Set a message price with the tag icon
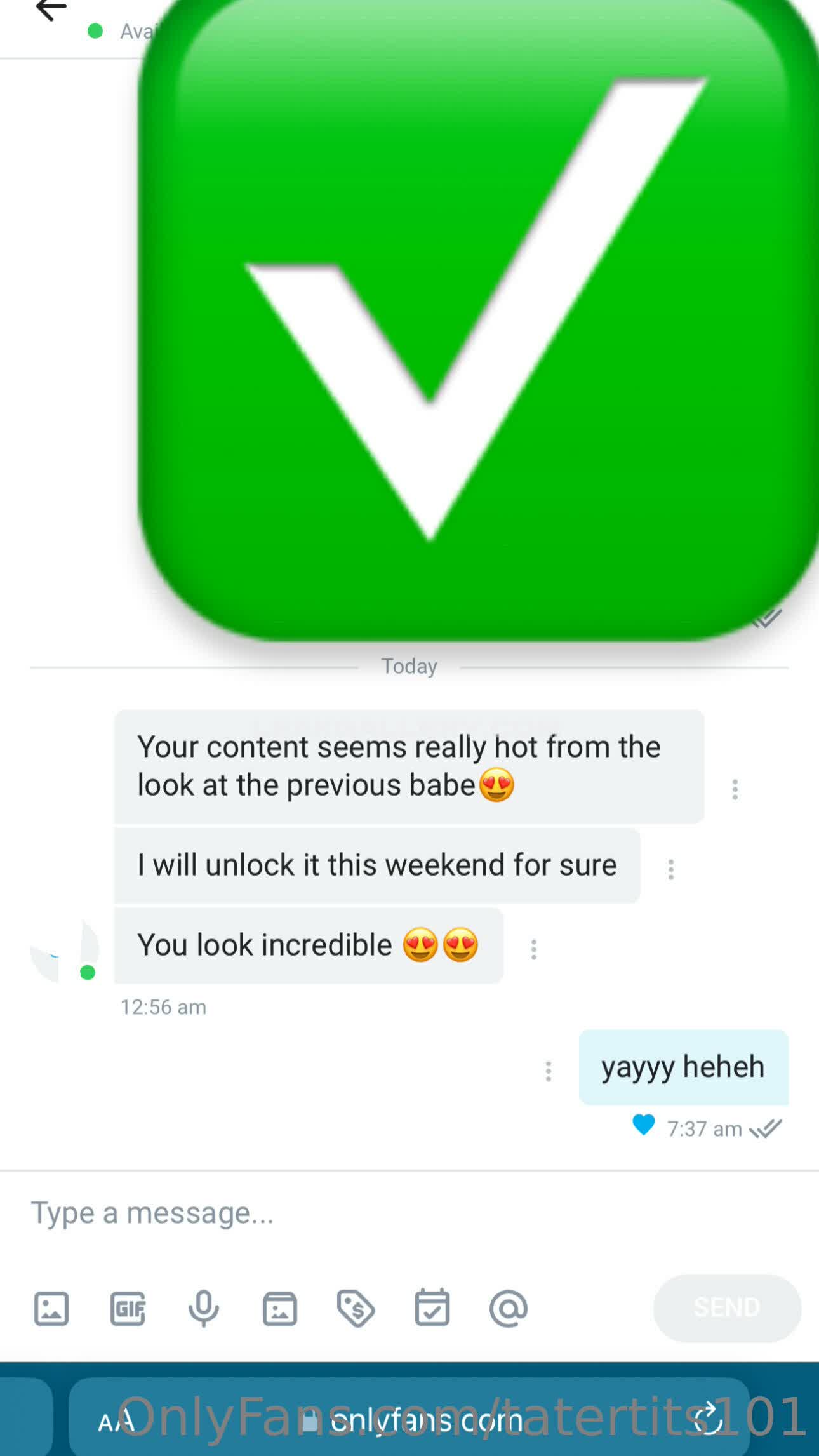 pos(356,1309)
